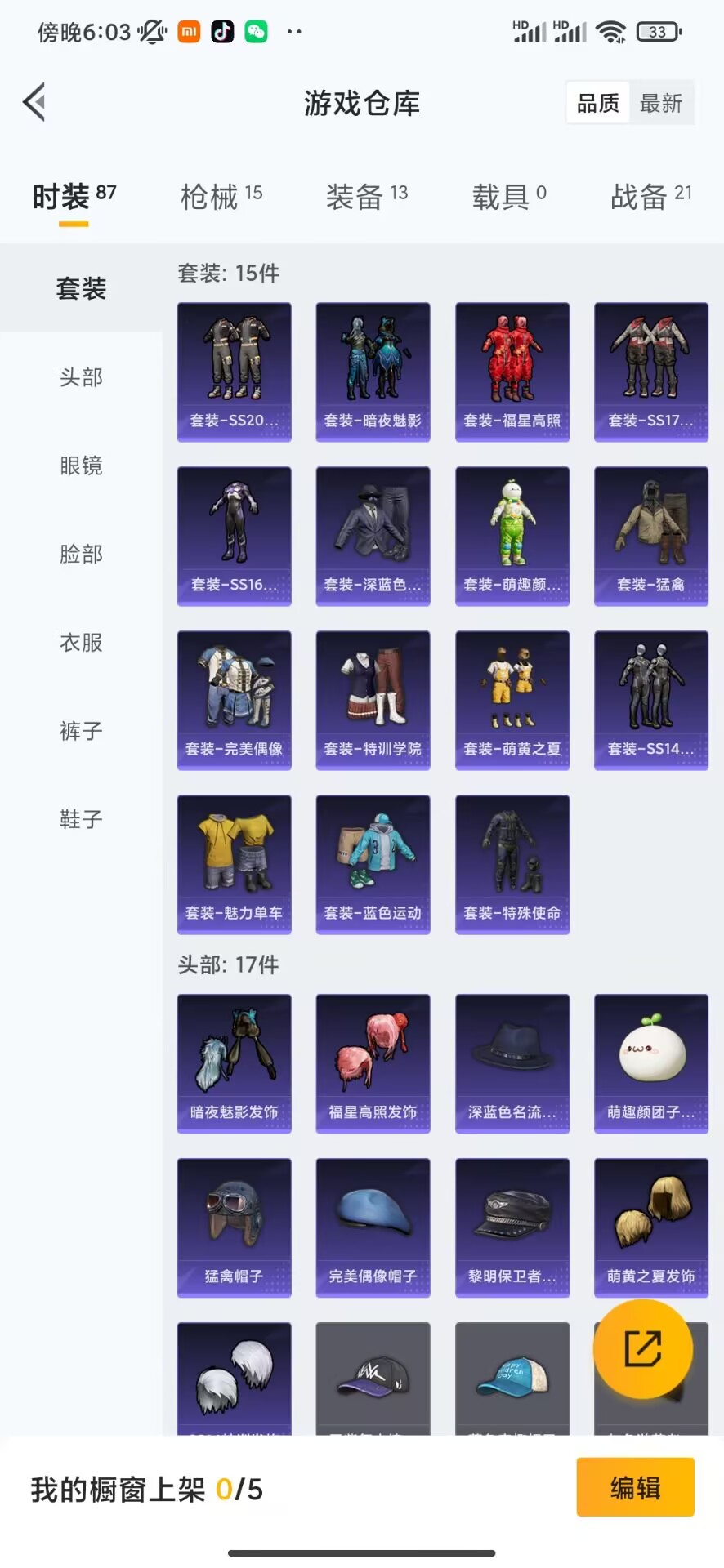The height and width of the screenshot is (1568, 724).
Task: Tap the 编辑 button
Action: [x=635, y=1487]
